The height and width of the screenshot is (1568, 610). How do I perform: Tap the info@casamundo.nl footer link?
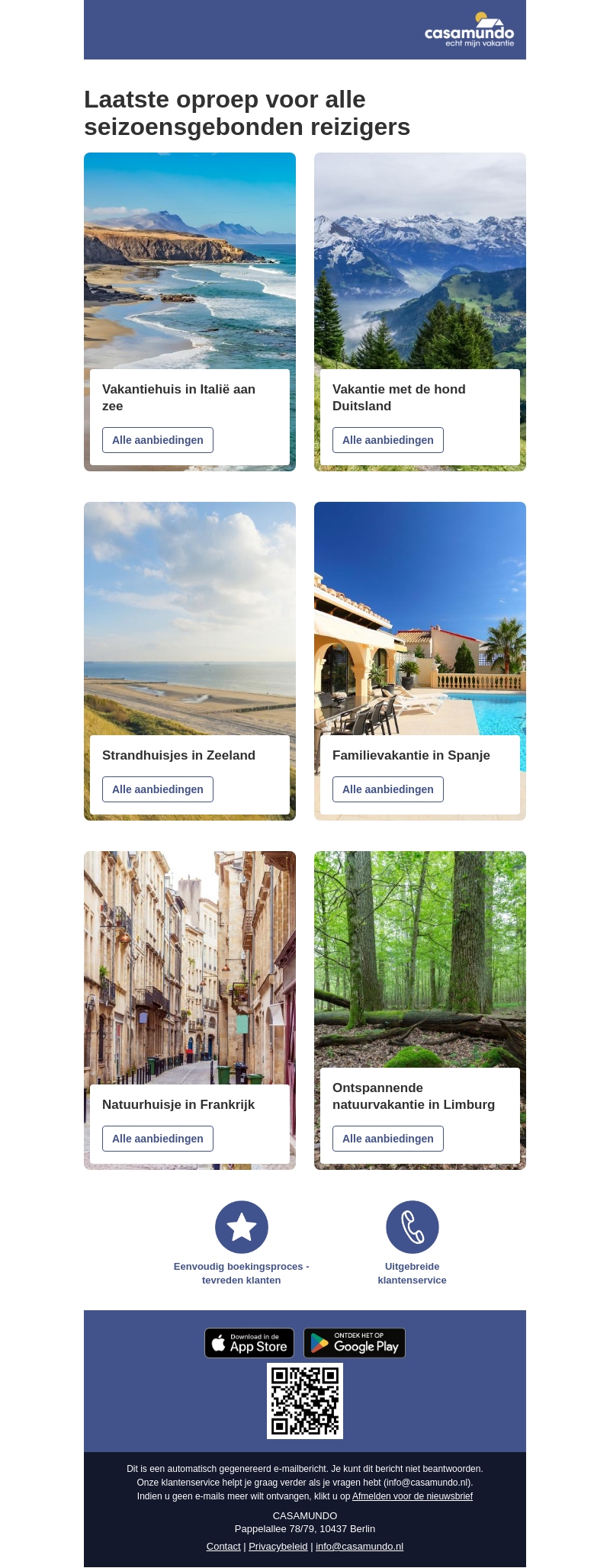pyautogui.click(x=359, y=1547)
